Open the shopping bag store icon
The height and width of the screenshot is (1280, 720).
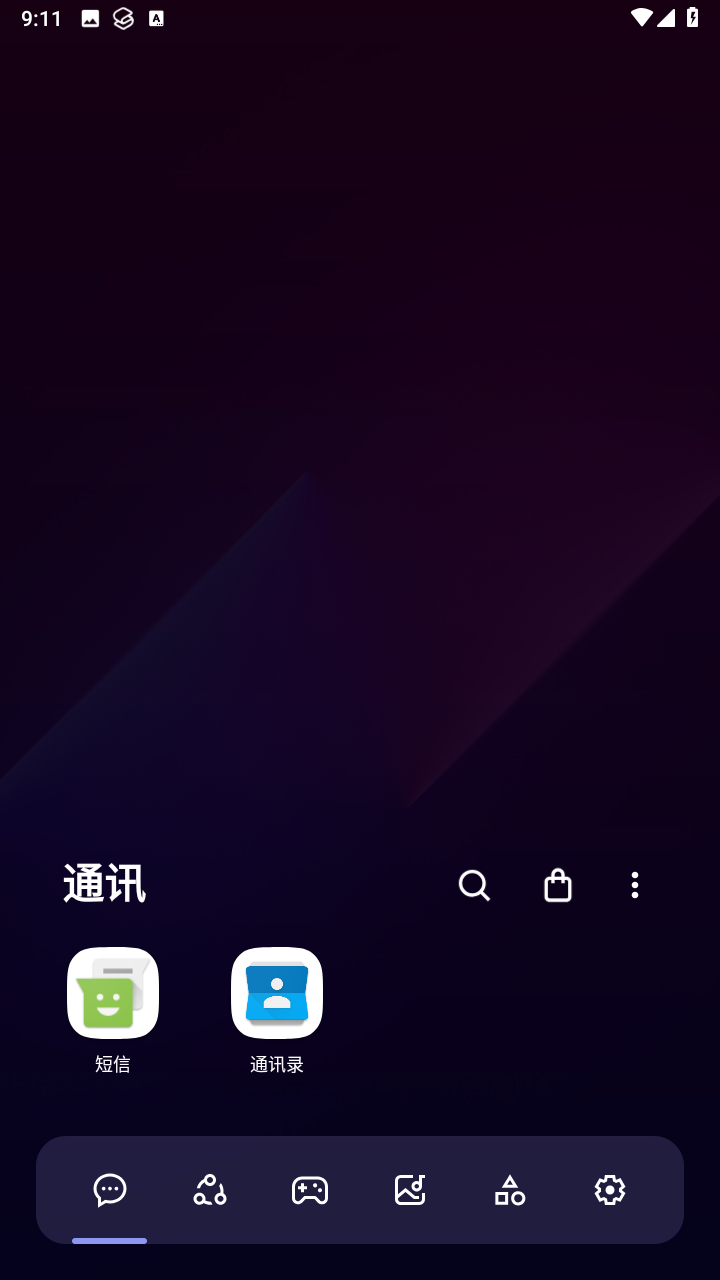coord(558,885)
